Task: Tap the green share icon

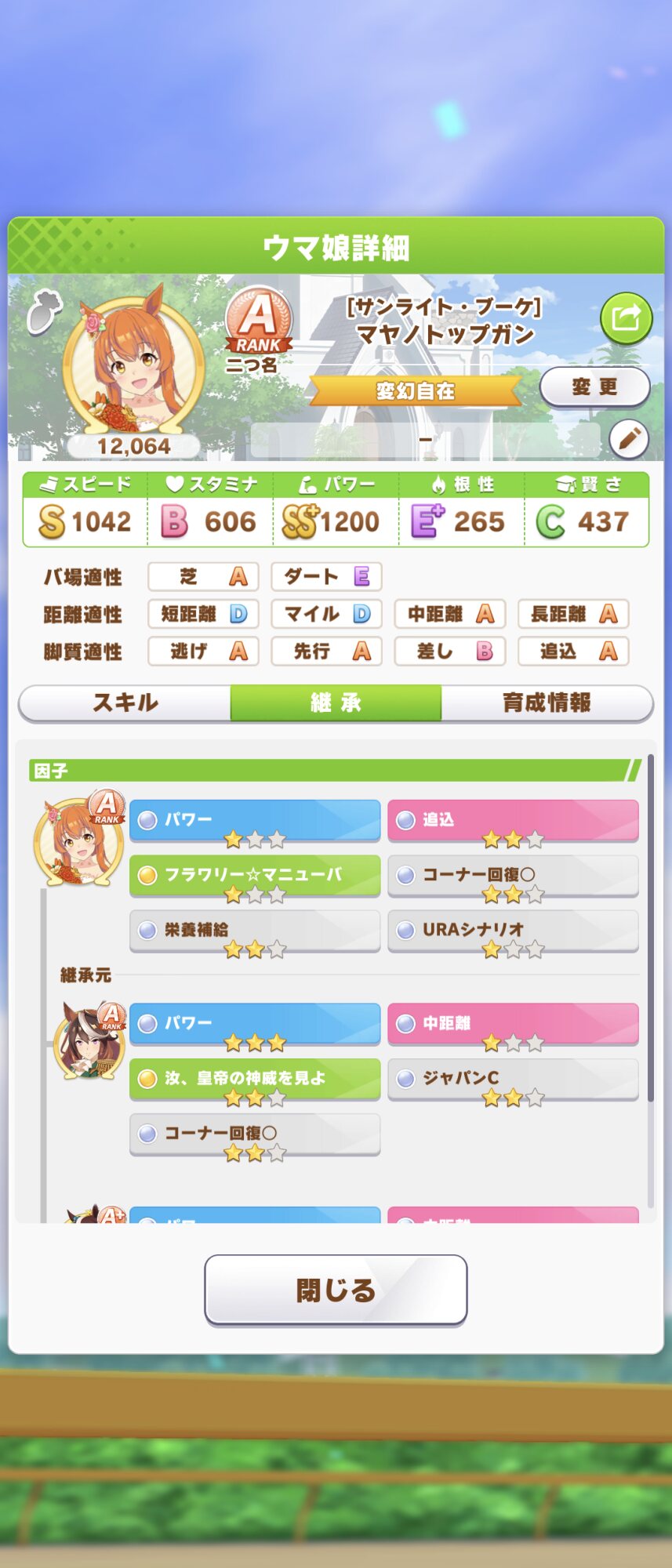Action: click(x=626, y=319)
